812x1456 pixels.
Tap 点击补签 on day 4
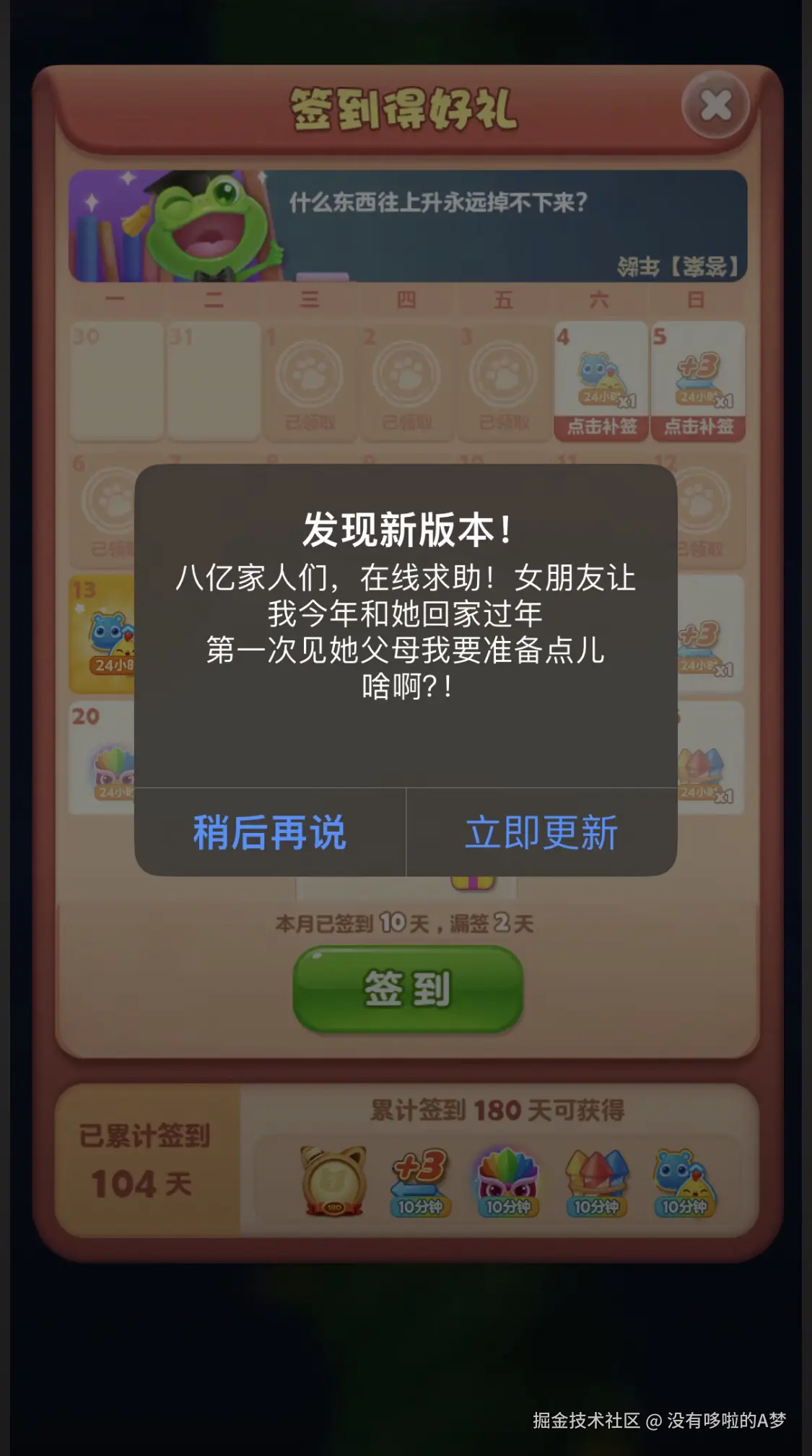tap(601, 426)
